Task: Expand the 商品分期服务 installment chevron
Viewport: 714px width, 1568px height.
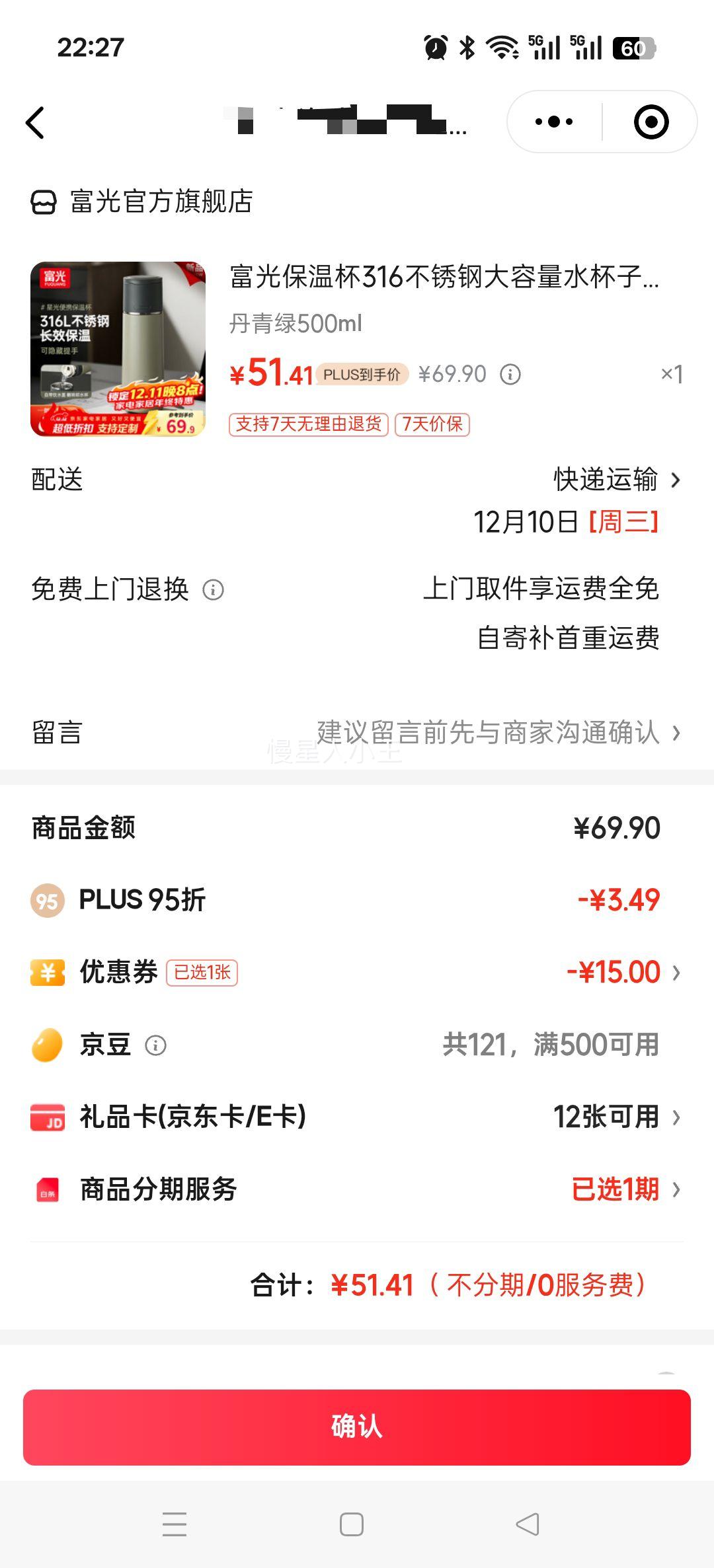Action: [x=676, y=1189]
